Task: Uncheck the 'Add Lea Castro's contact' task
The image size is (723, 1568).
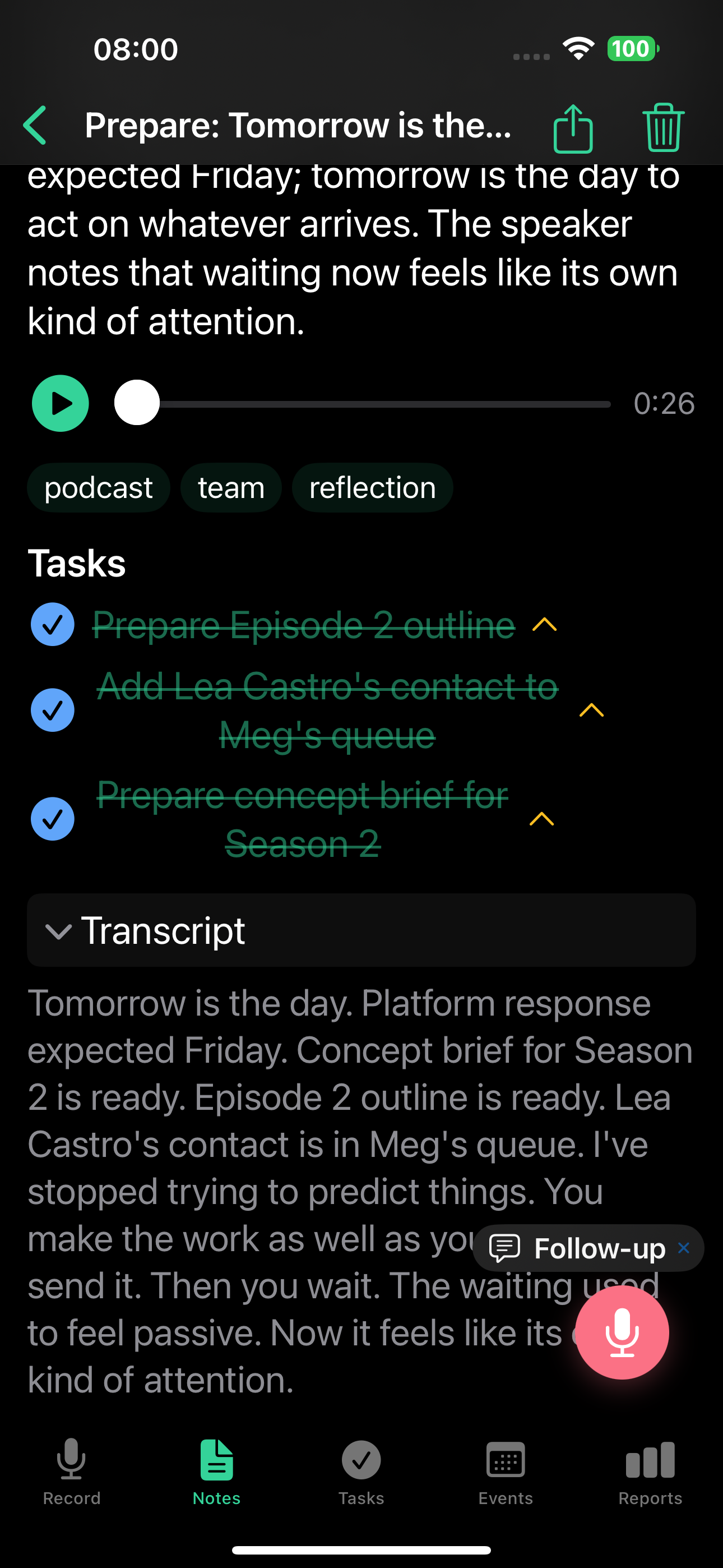Action: pos(52,710)
